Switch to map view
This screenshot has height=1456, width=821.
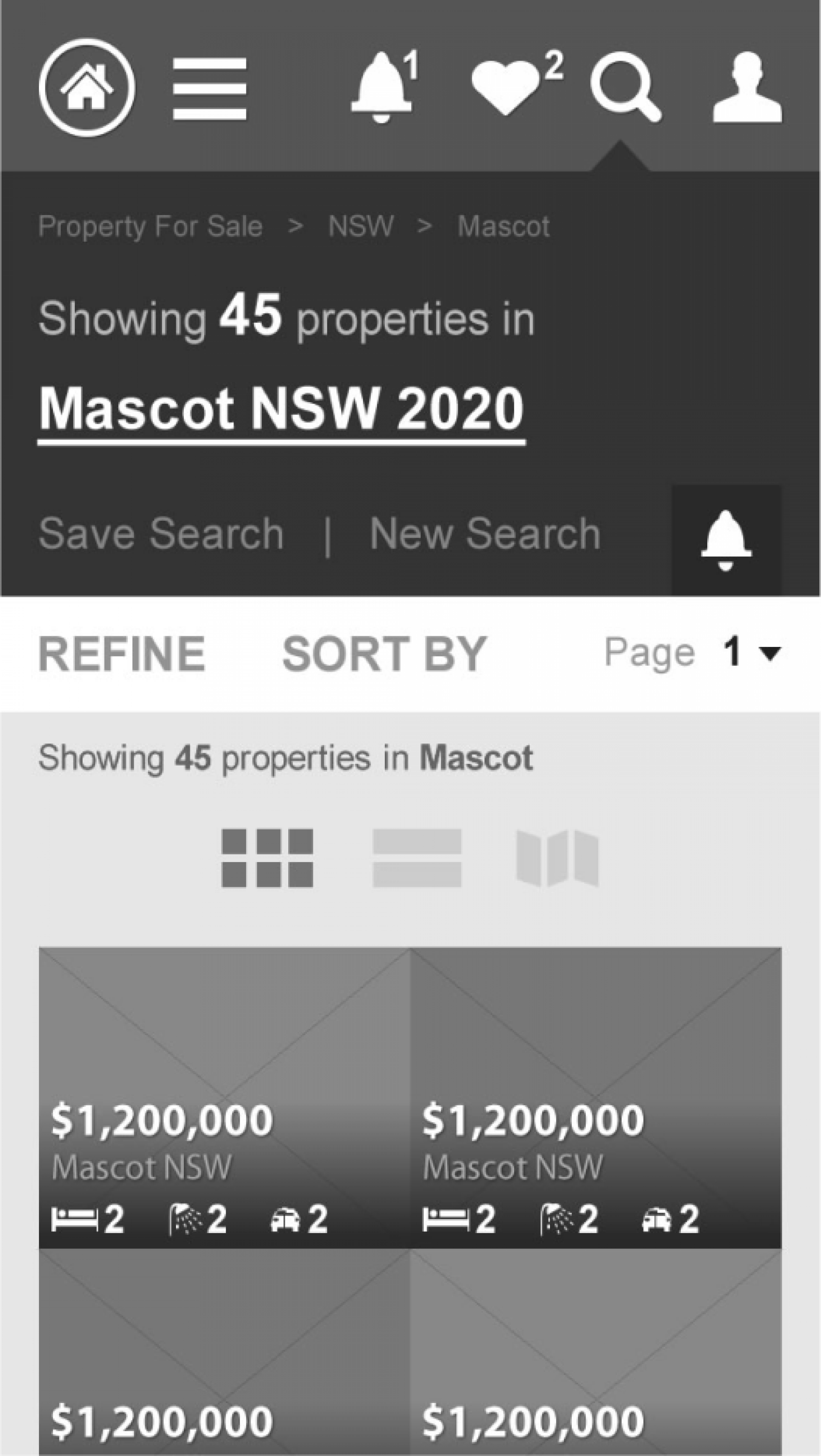coord(557,858)
